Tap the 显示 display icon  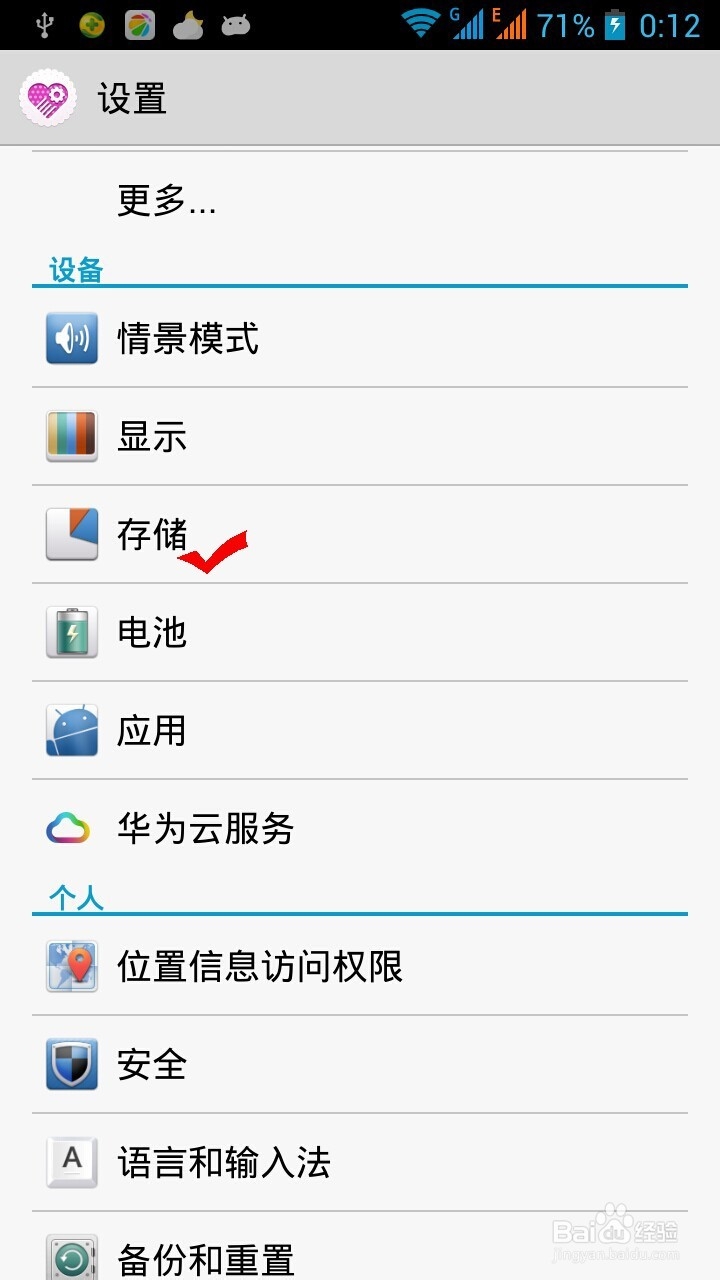tap(71, 436)
